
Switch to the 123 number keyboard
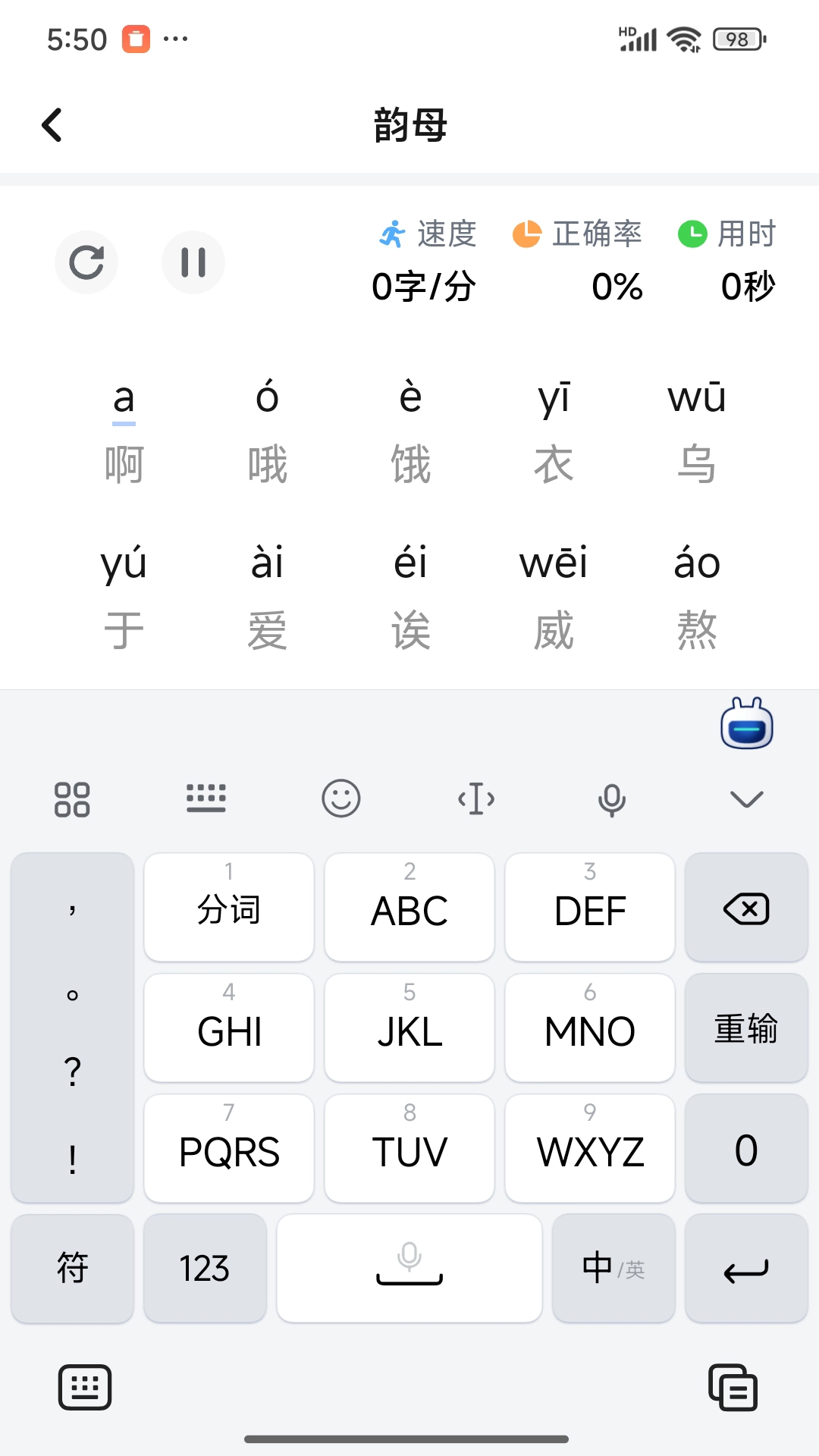click(x=204, y=1267)
